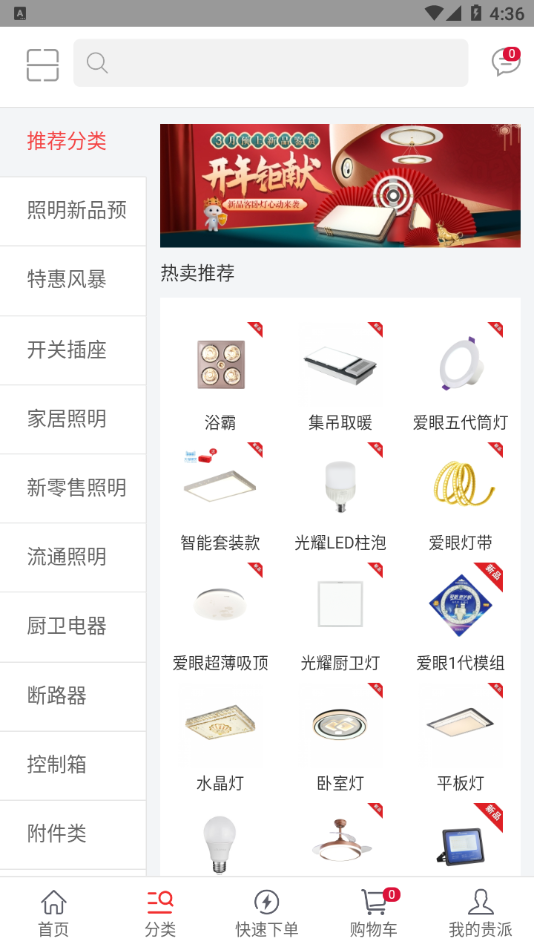Viewport: 534px width, 950px height.
Task: Open the 购物车 tab
Action: pos(374,914)
